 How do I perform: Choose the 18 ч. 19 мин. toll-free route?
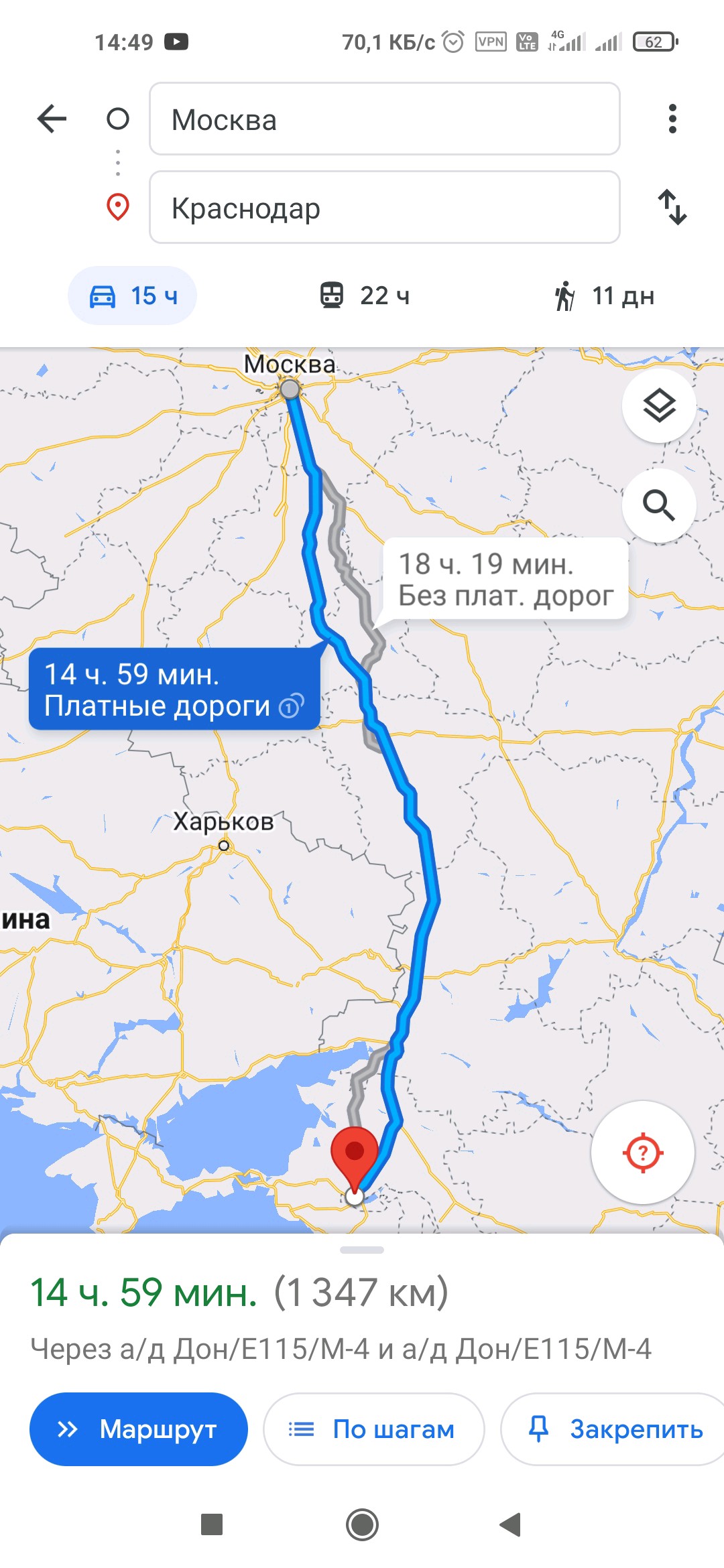click(505, 579)
